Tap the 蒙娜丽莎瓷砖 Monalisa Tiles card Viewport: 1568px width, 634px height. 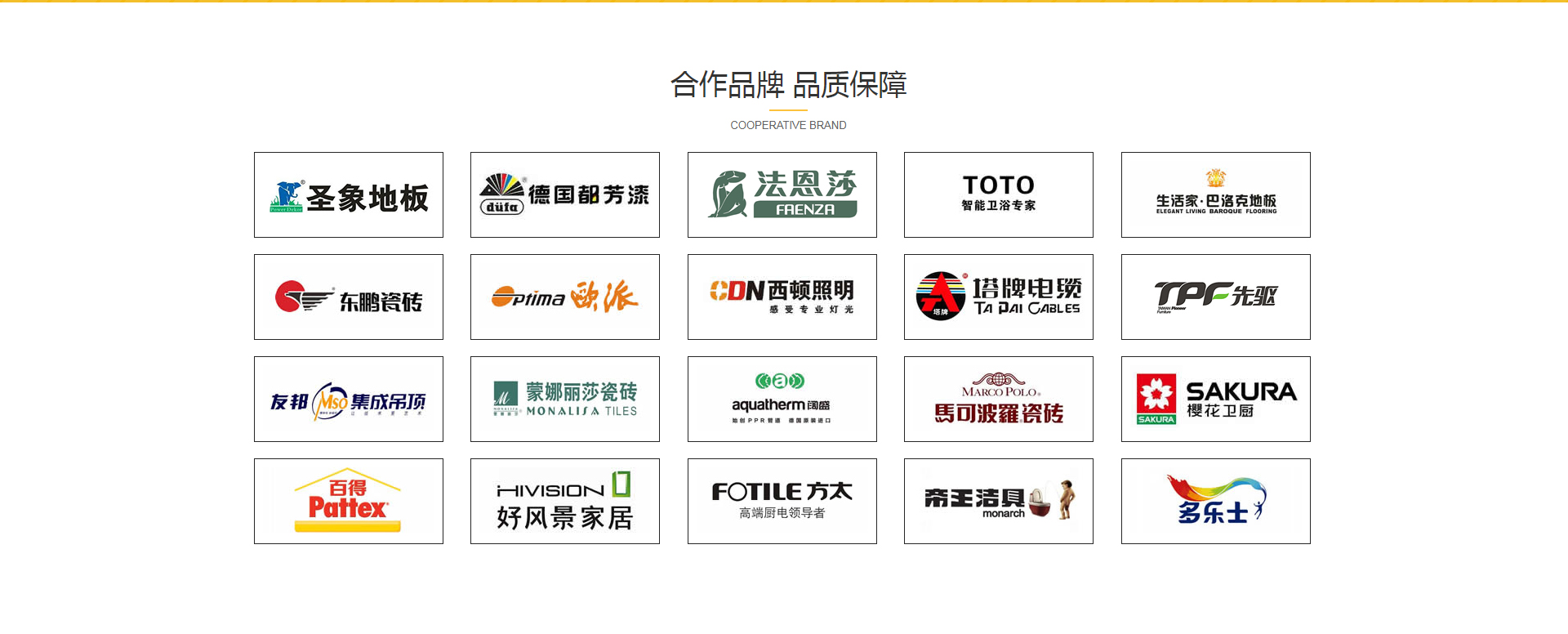(565, 400)
